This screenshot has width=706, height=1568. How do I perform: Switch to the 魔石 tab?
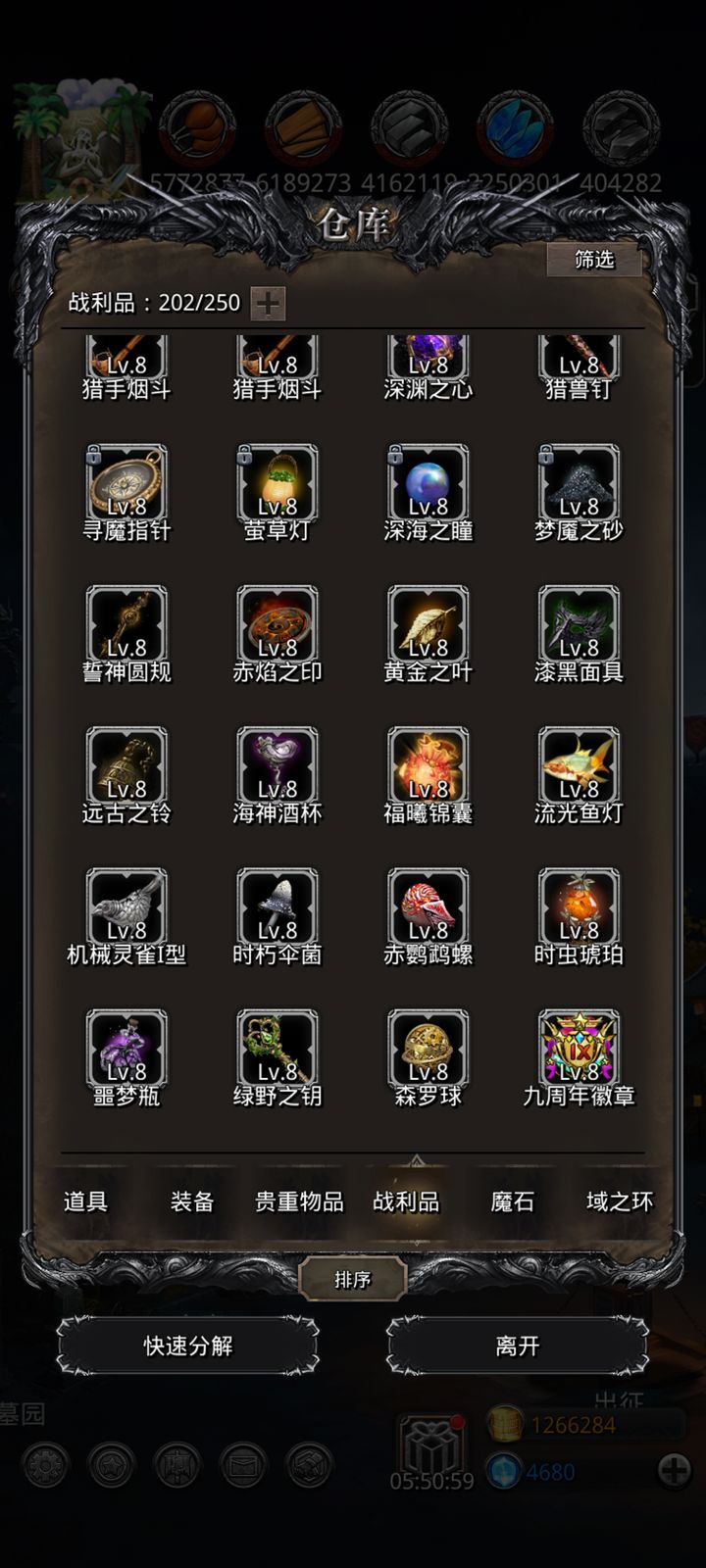(513, 1201)
